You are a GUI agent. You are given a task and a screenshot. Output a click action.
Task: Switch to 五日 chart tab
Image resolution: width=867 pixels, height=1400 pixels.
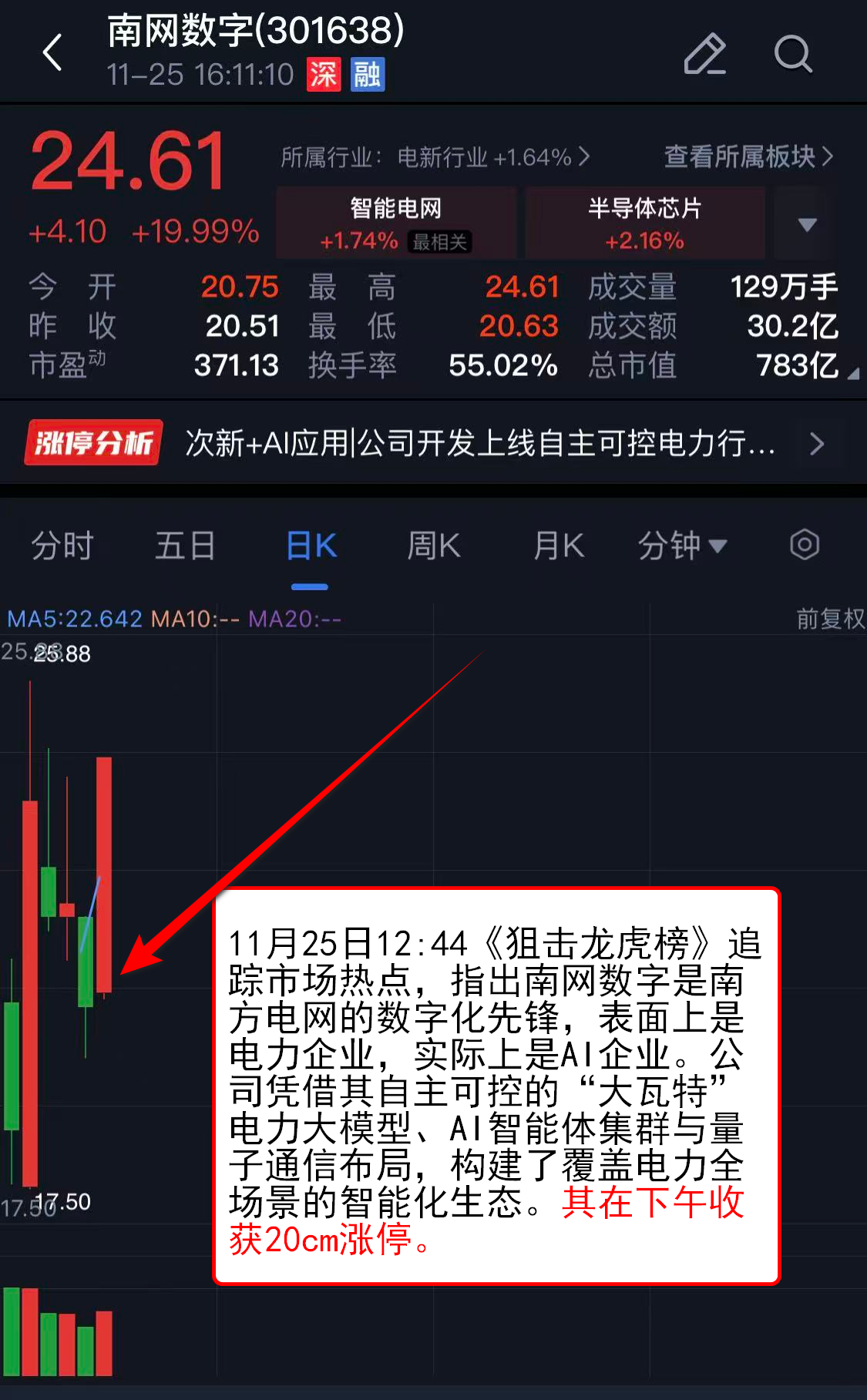point(185,546)
